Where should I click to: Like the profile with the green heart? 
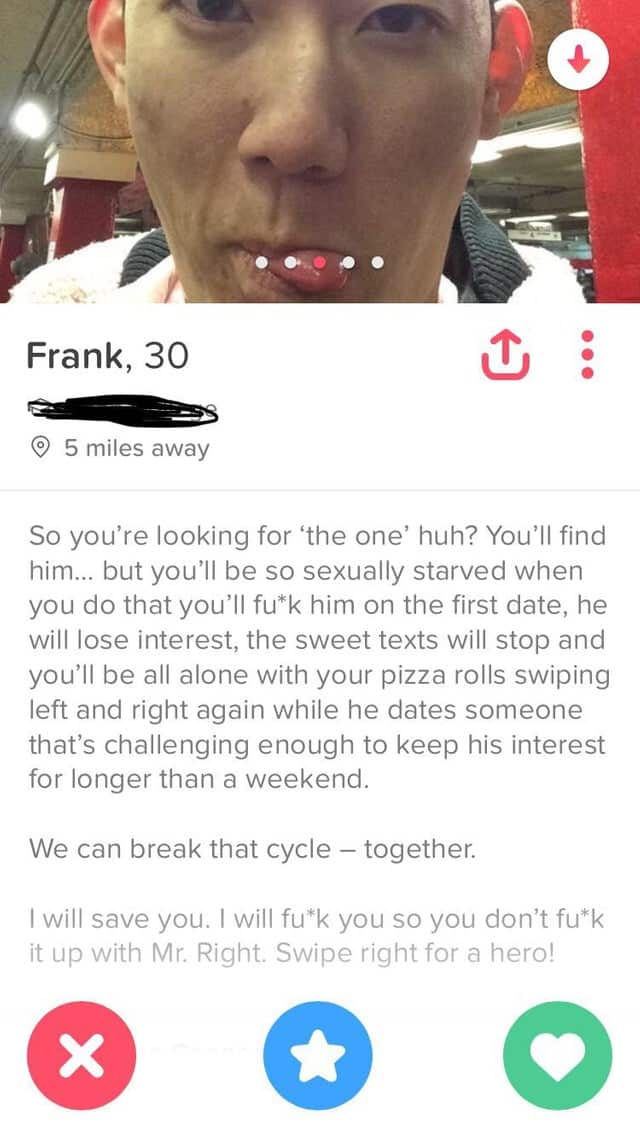tap(557, 1055)
